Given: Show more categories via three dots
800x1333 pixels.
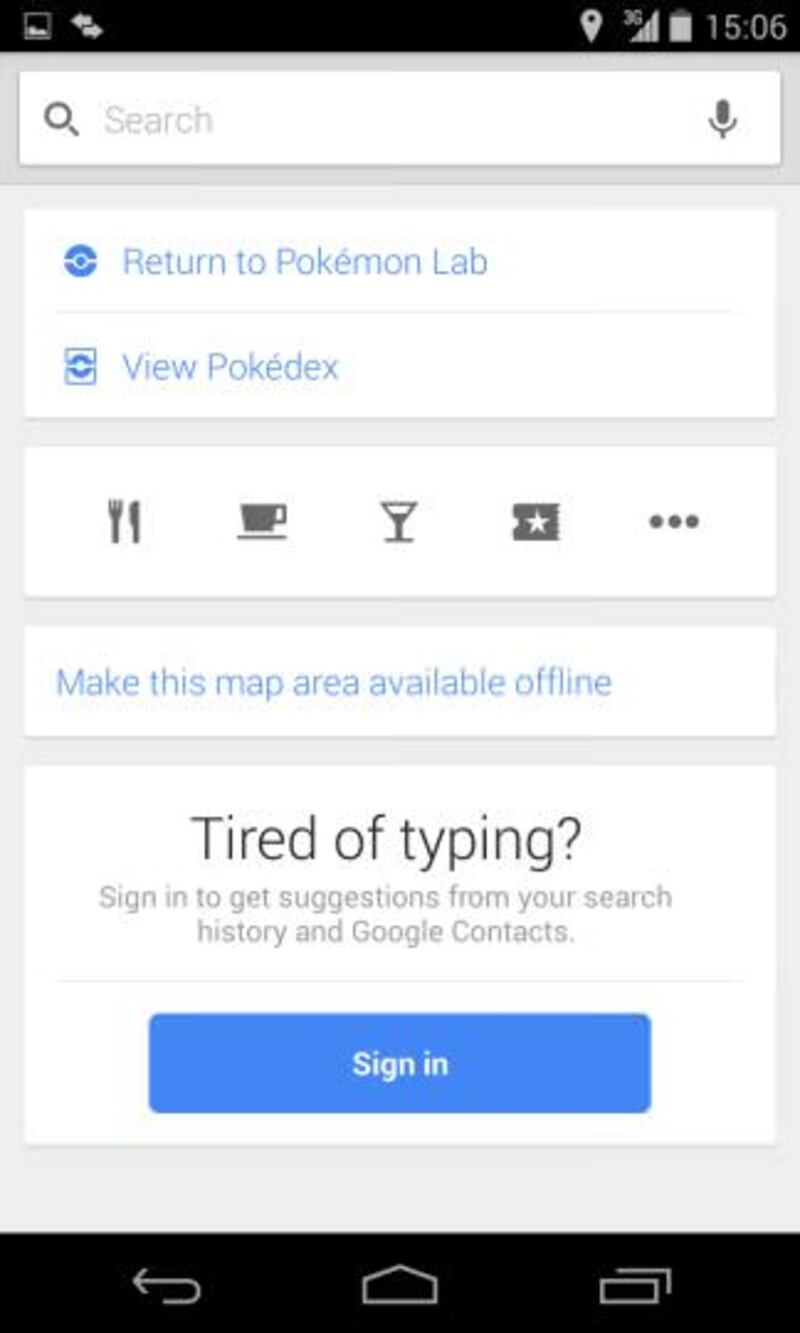Looking at the screenshot, I should 674,521.
